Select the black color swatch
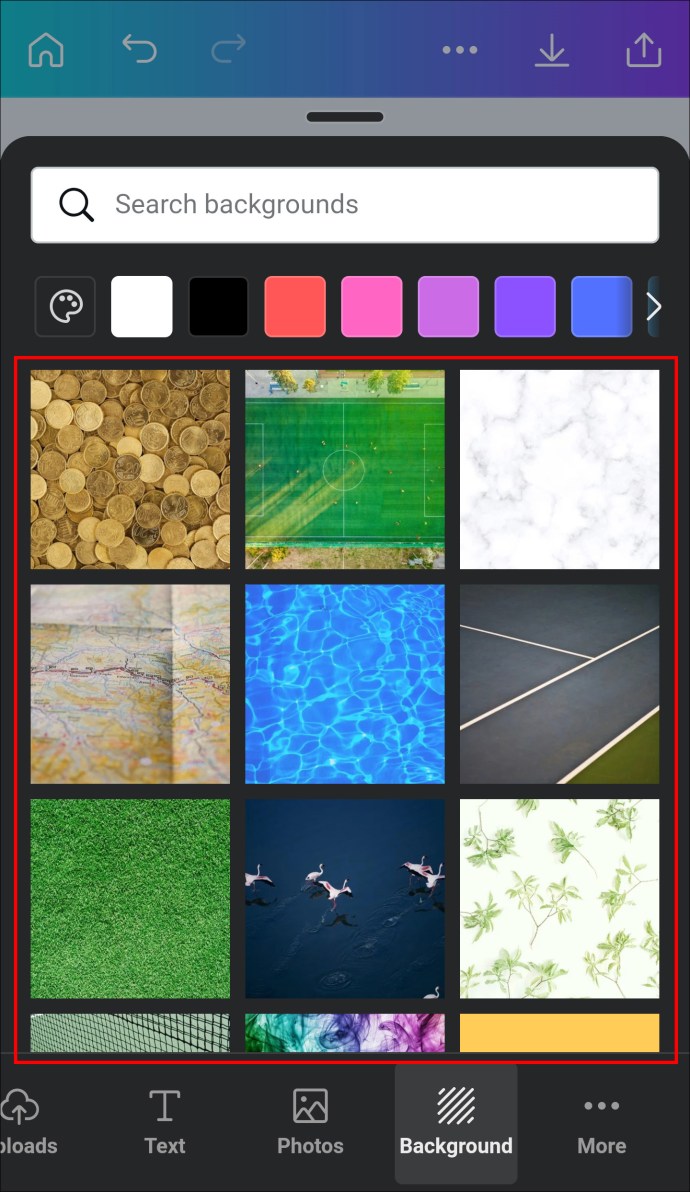Viewport: 690px width, 1192px height. (218, 306)
